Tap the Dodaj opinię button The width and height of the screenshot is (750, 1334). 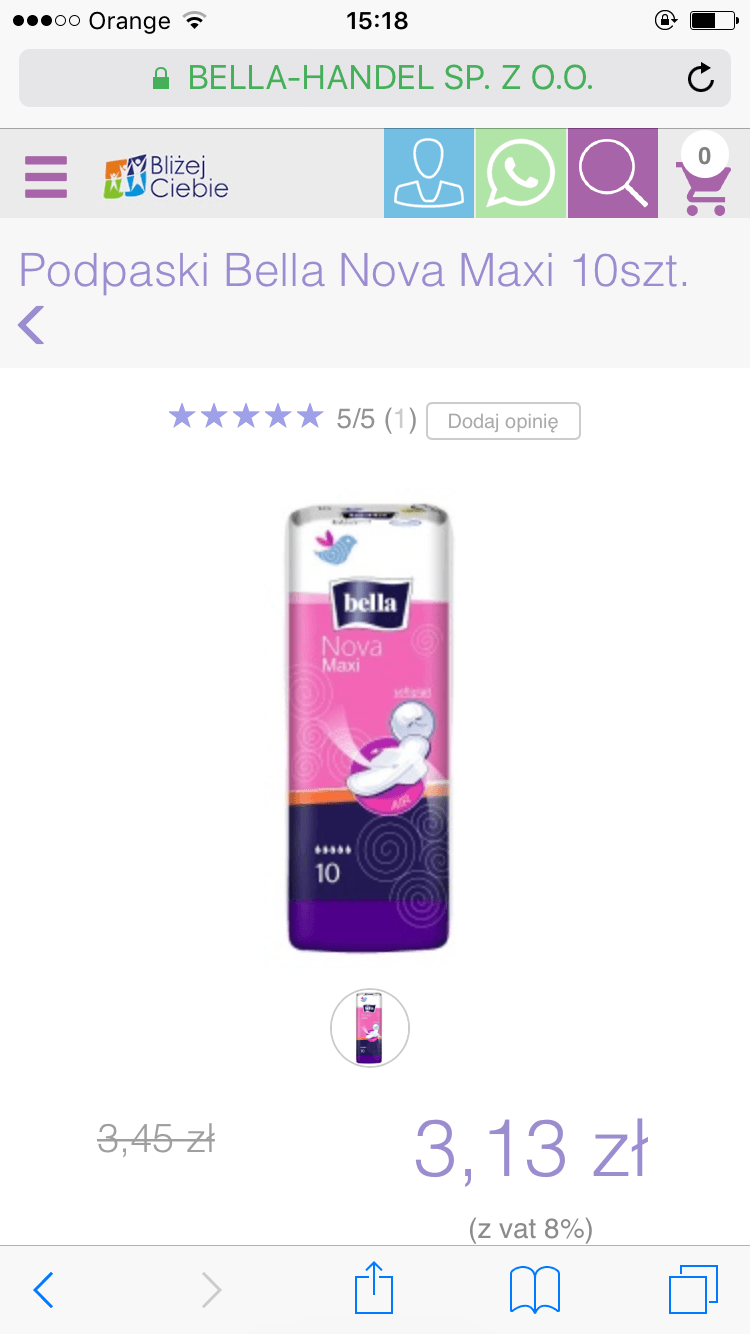point(503,421)
